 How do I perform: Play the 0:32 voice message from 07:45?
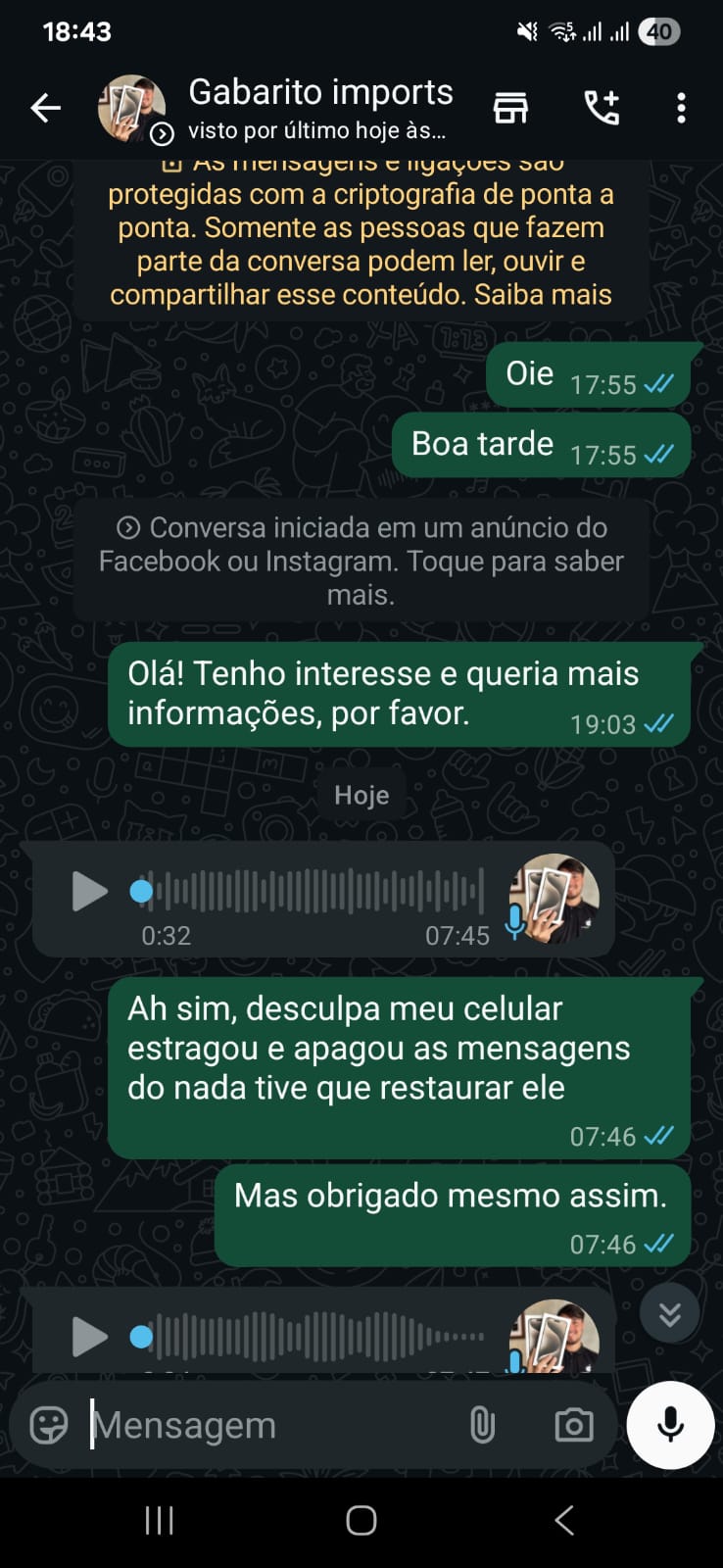click(89, 891)
